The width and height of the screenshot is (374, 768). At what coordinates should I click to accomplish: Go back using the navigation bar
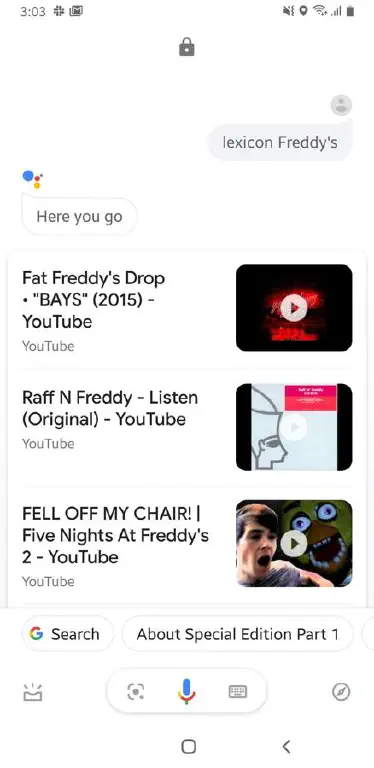287,746
